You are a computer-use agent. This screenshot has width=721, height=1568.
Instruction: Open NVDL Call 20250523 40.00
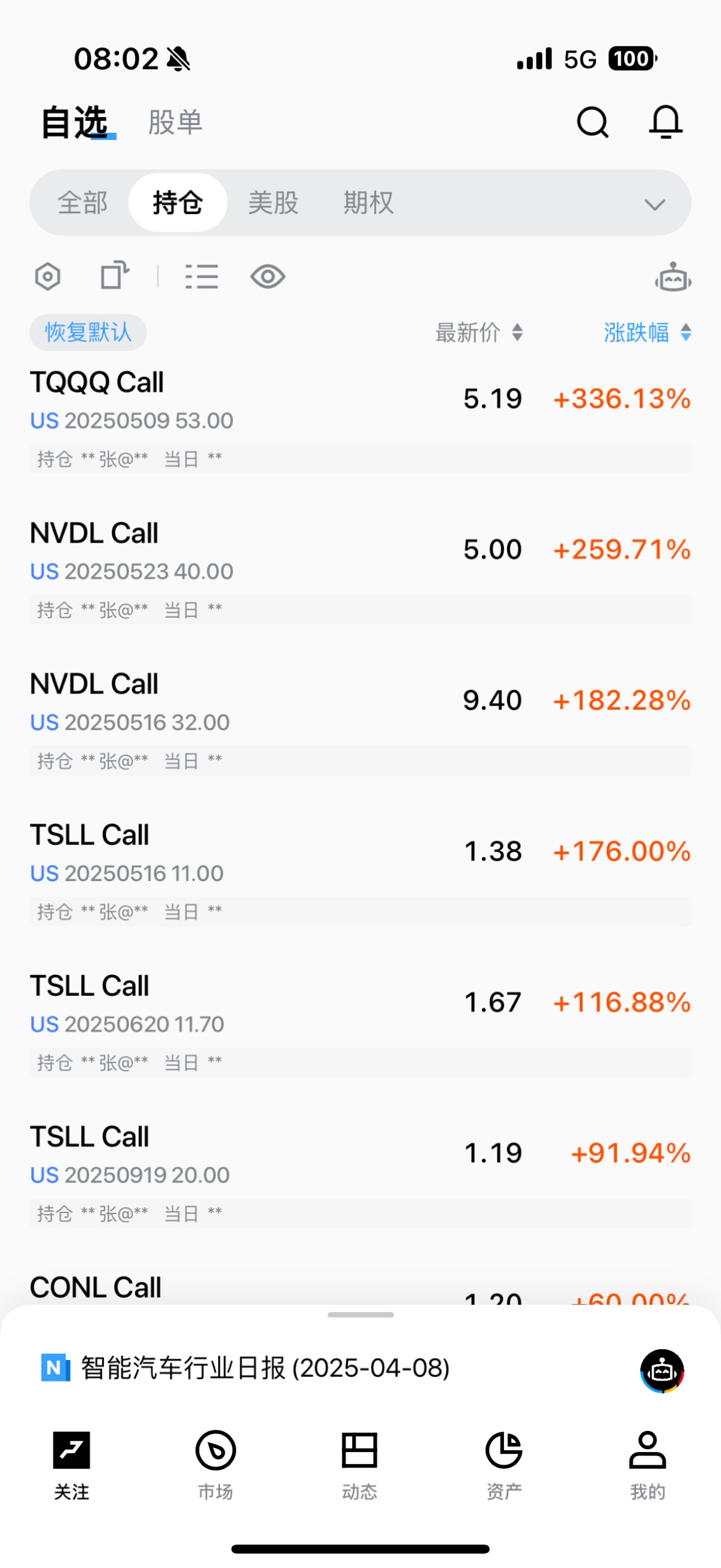[x=360, y=571]
